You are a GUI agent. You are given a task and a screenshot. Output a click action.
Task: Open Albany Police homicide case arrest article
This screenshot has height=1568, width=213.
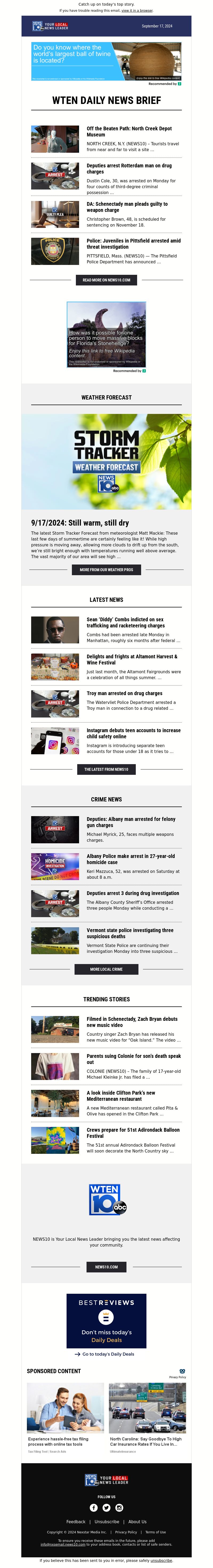coord(130,859)
